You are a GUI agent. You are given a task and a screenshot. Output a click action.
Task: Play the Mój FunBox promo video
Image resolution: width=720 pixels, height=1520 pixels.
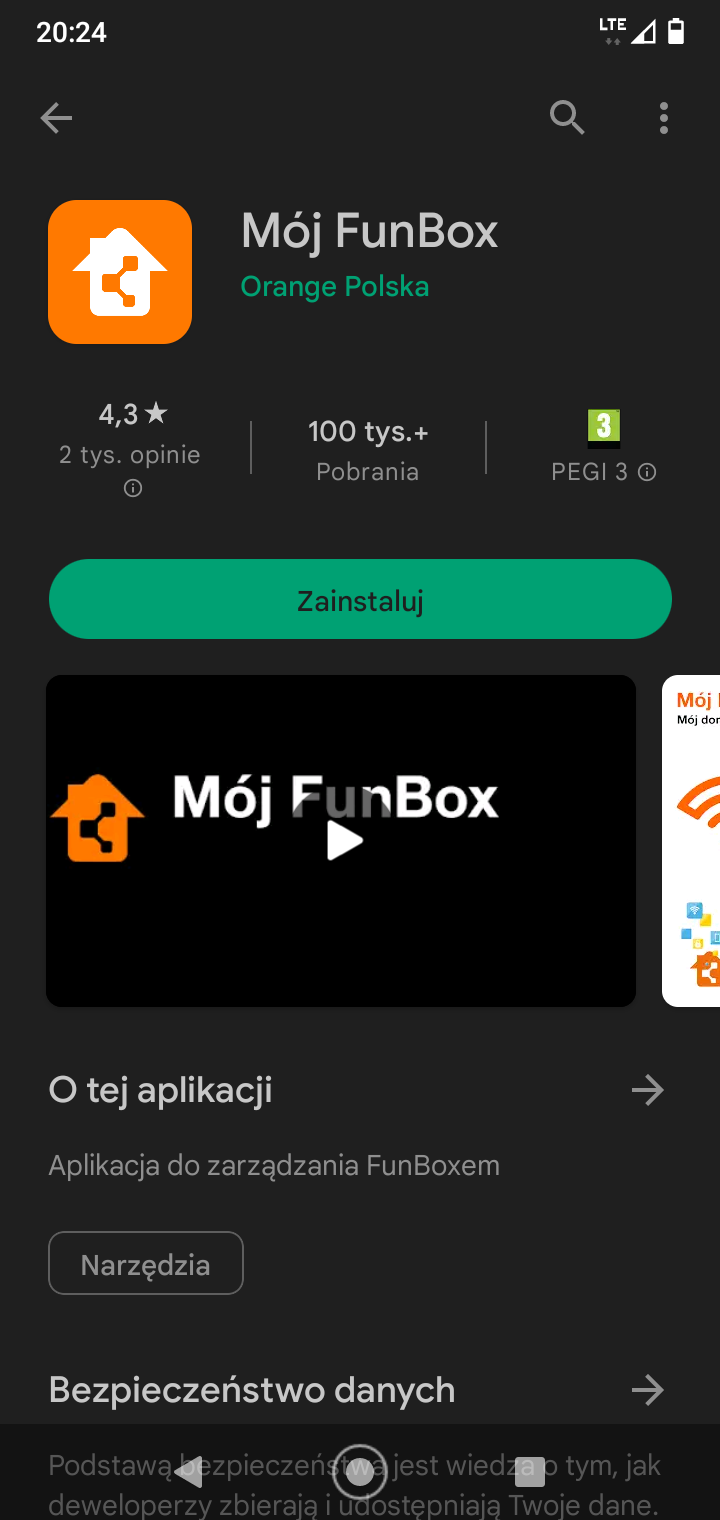(343, 840)
